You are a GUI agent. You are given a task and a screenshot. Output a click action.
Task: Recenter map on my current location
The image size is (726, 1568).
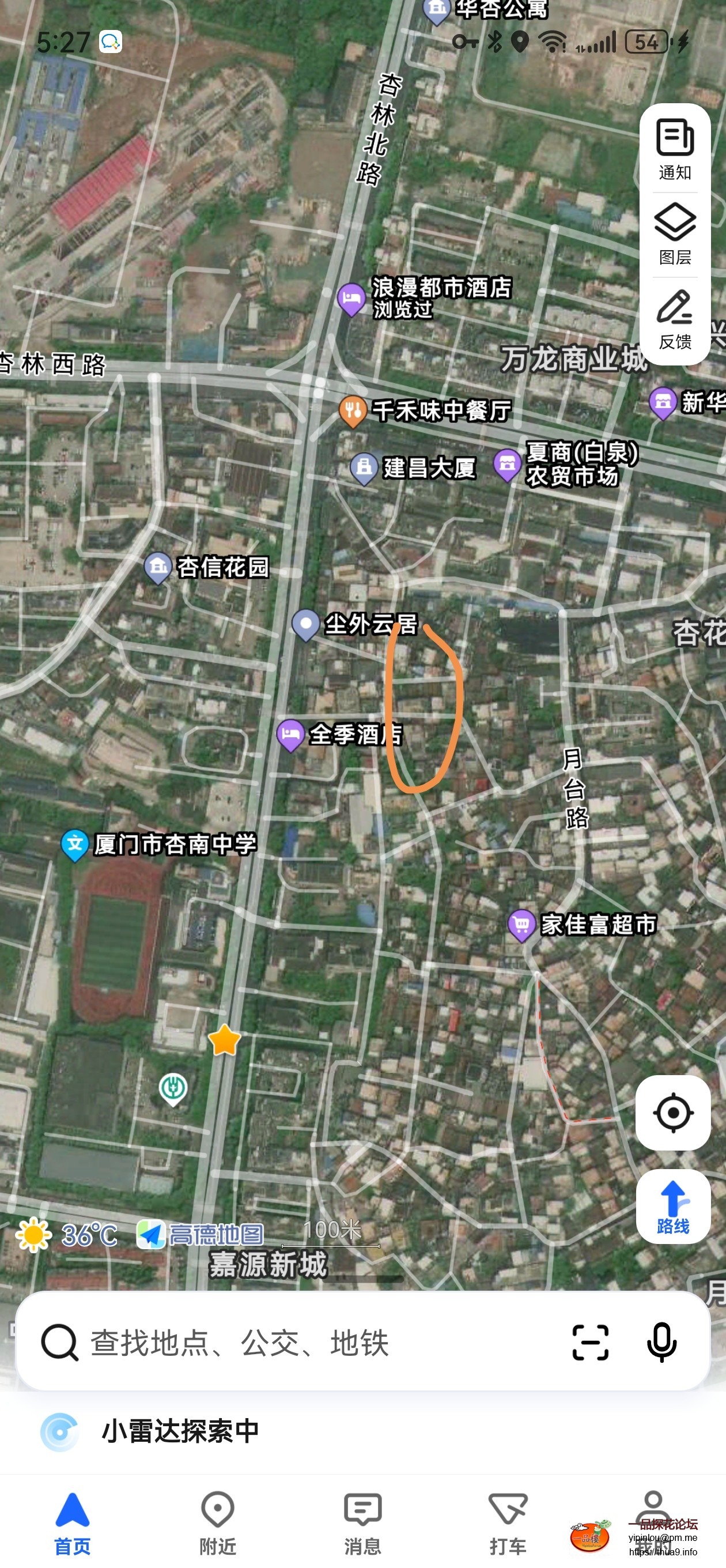click(x=672, y=1113)
